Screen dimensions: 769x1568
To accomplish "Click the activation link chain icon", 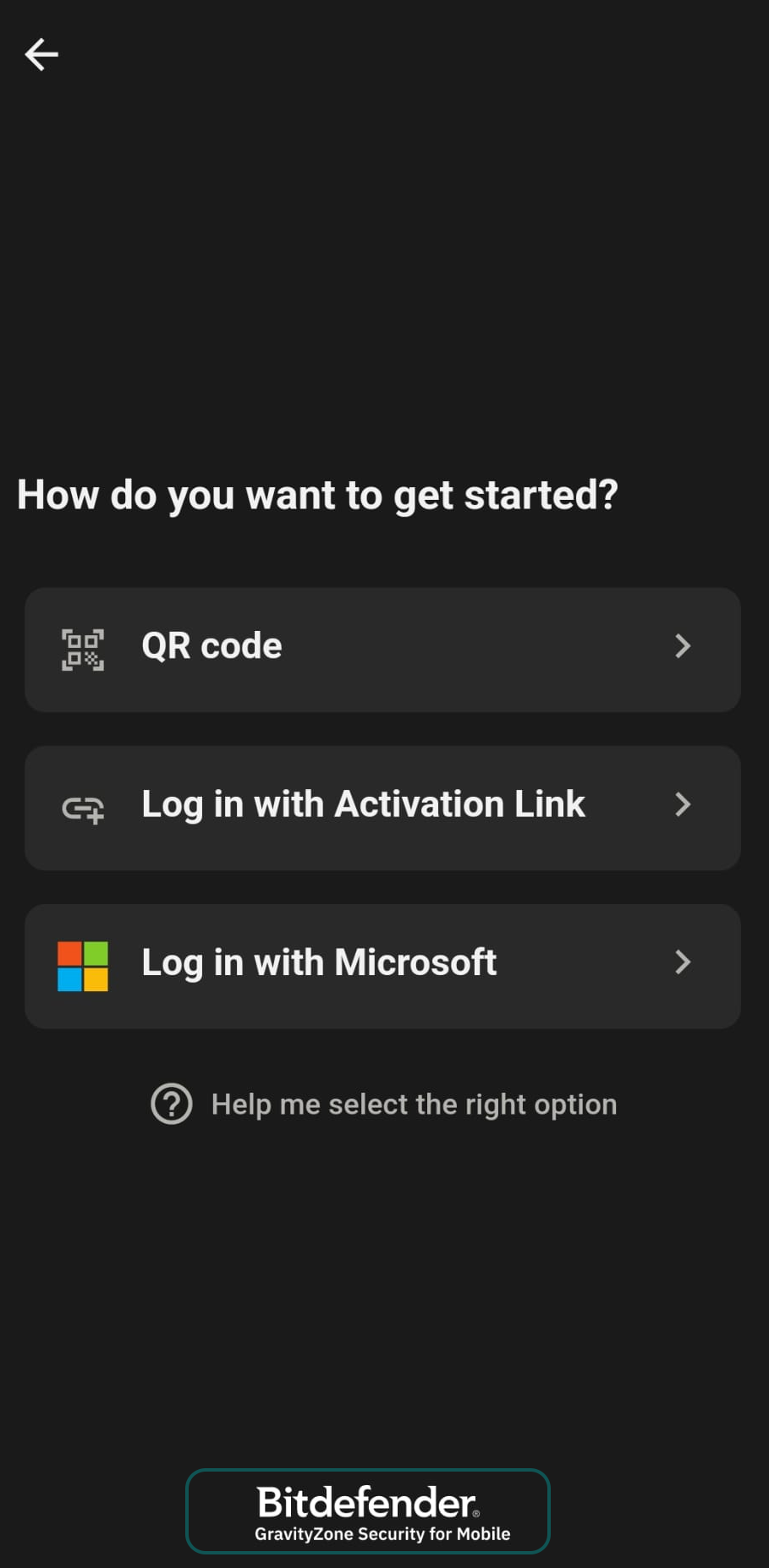I will (x=83, y=808).
